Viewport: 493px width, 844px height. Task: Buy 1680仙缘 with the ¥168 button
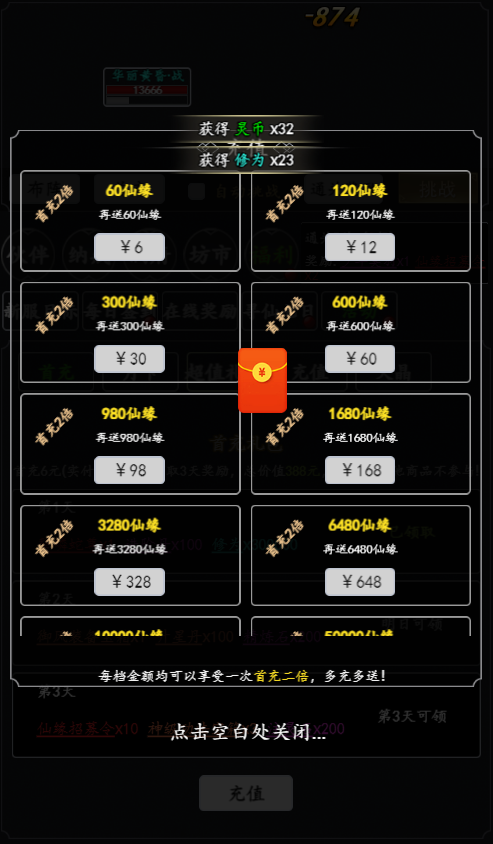coord(360,470)
